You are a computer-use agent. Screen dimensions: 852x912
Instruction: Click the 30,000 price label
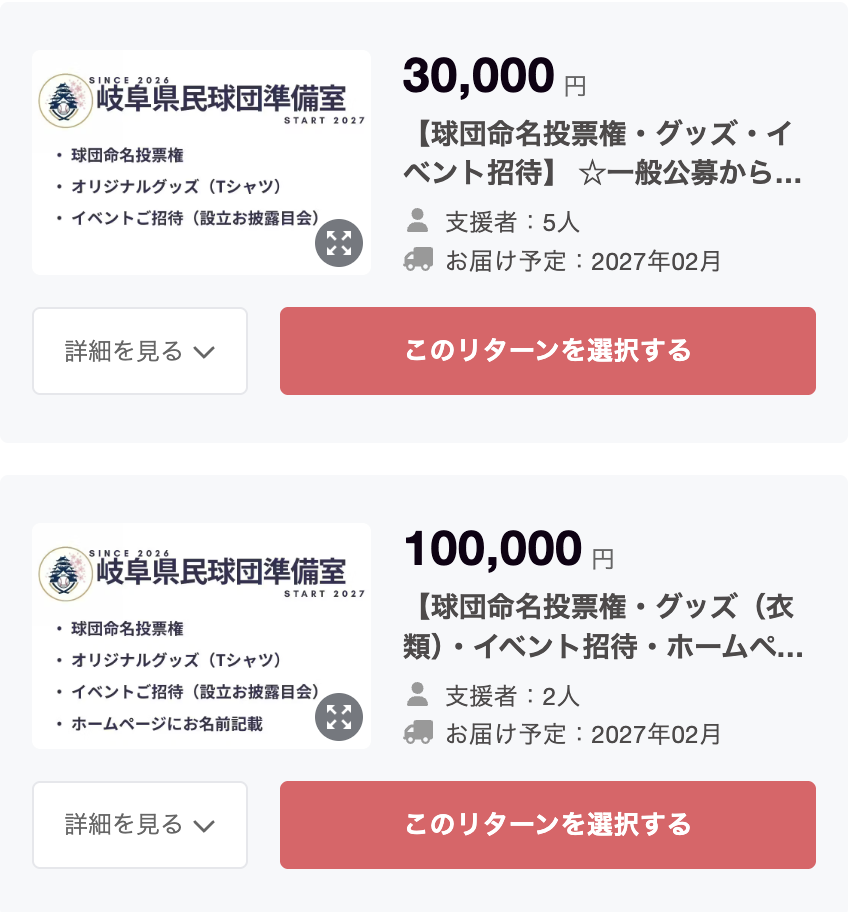pyautogui.click(x=479, y=76)
